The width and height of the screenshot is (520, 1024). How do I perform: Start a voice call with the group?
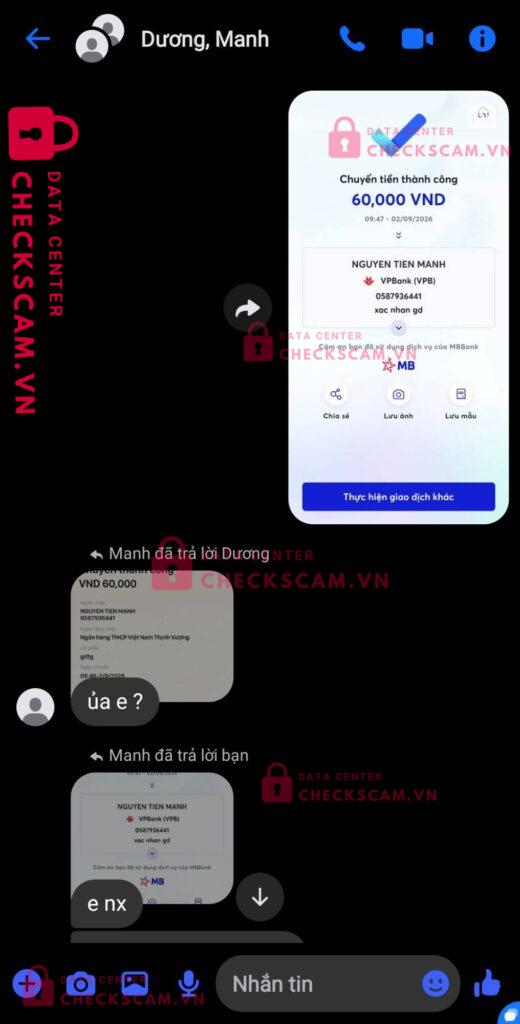click(352, 39)
